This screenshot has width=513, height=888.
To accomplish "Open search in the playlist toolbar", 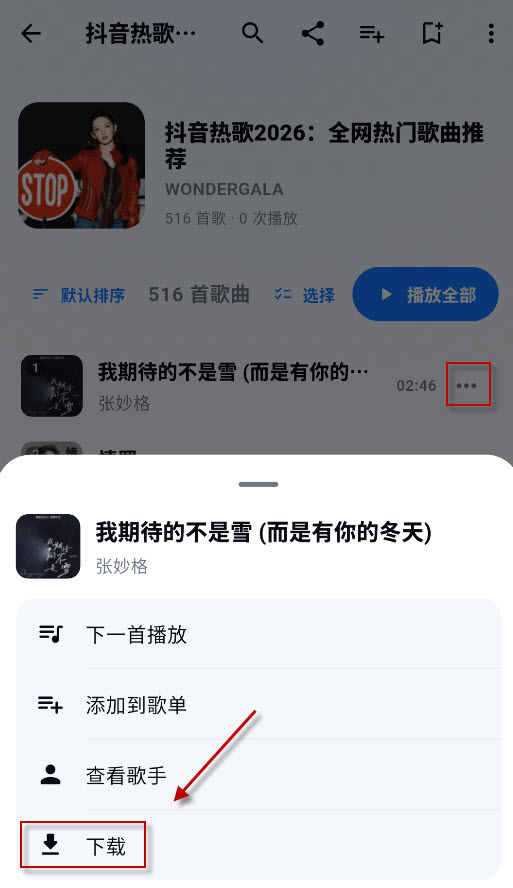I will tap(253, 33).
